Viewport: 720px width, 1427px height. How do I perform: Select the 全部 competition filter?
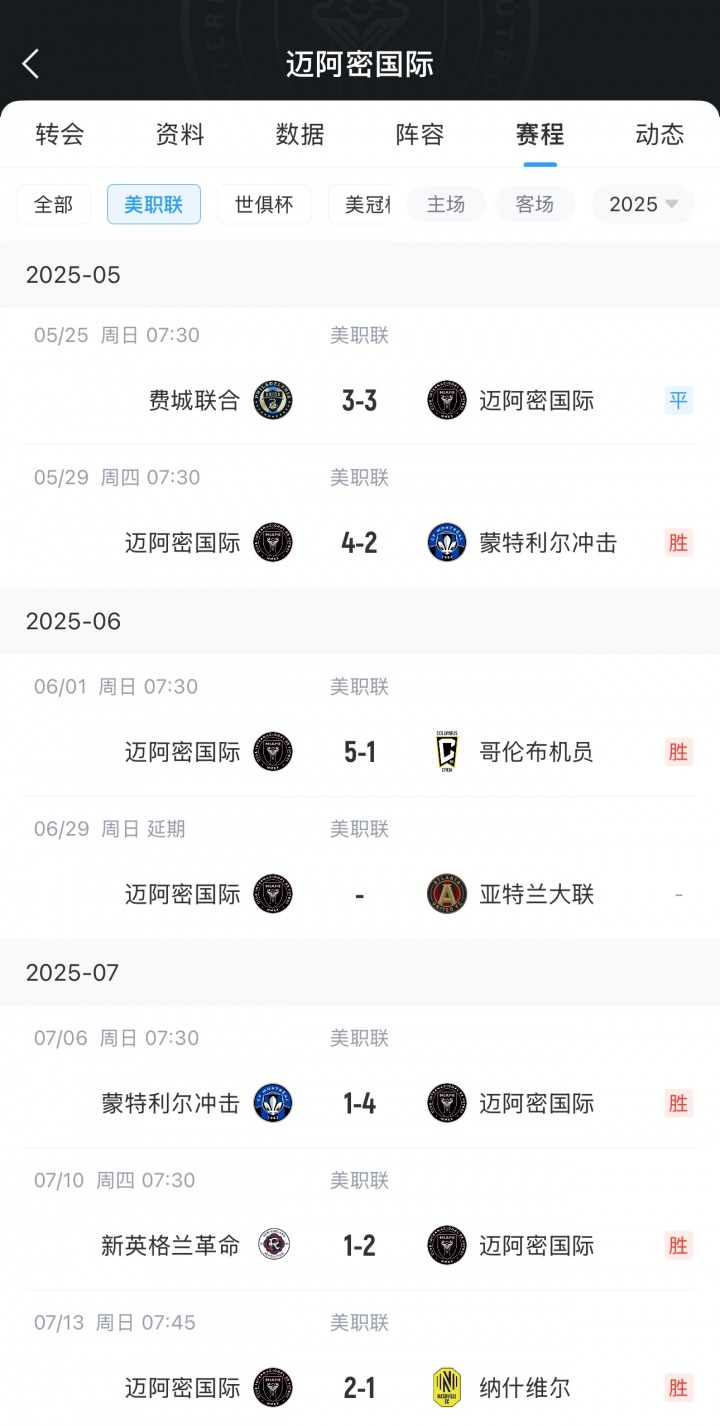point(54,204)
